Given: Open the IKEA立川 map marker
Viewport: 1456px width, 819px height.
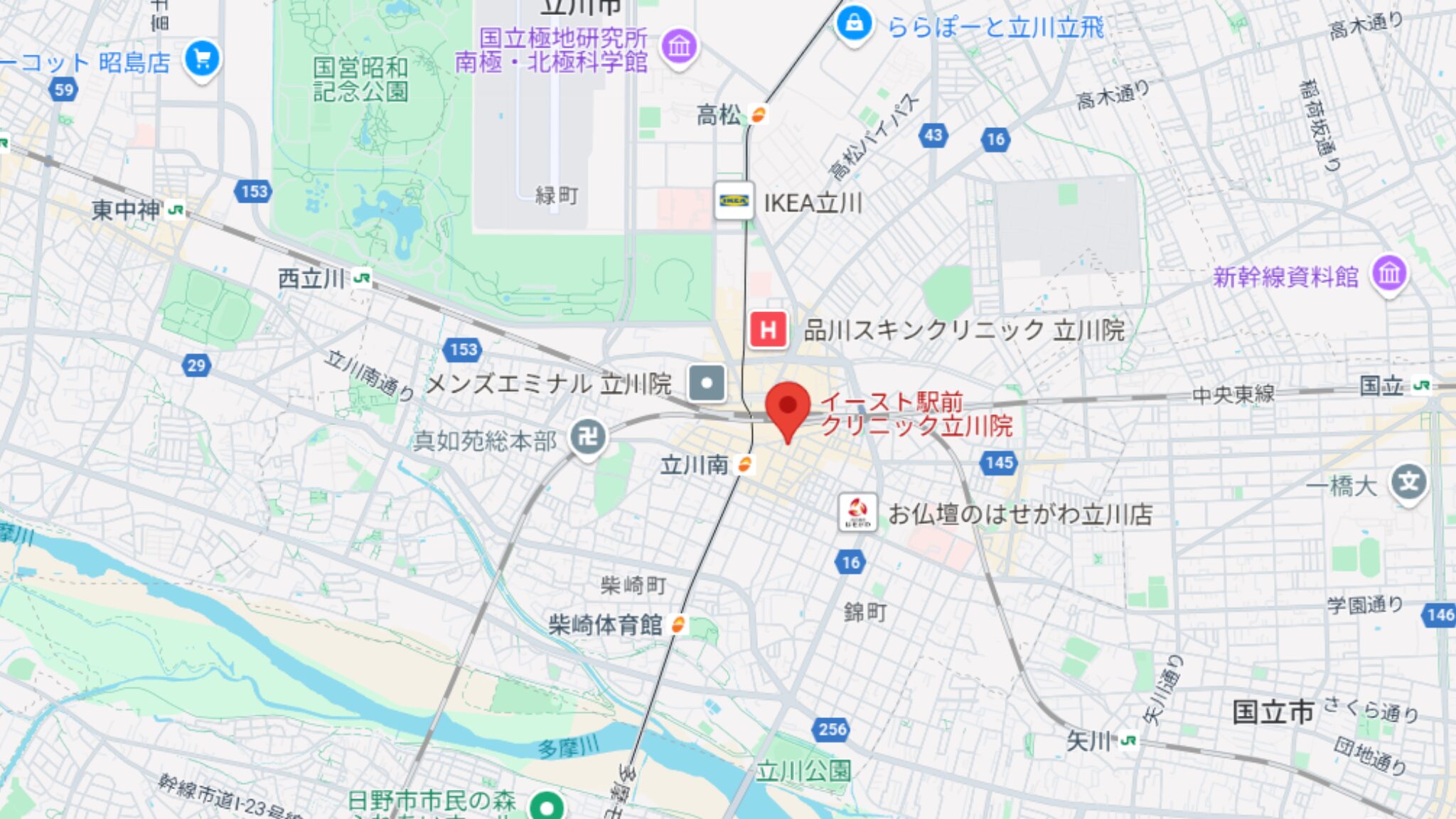Looking at the screenshot, I should tap(734, 201).
